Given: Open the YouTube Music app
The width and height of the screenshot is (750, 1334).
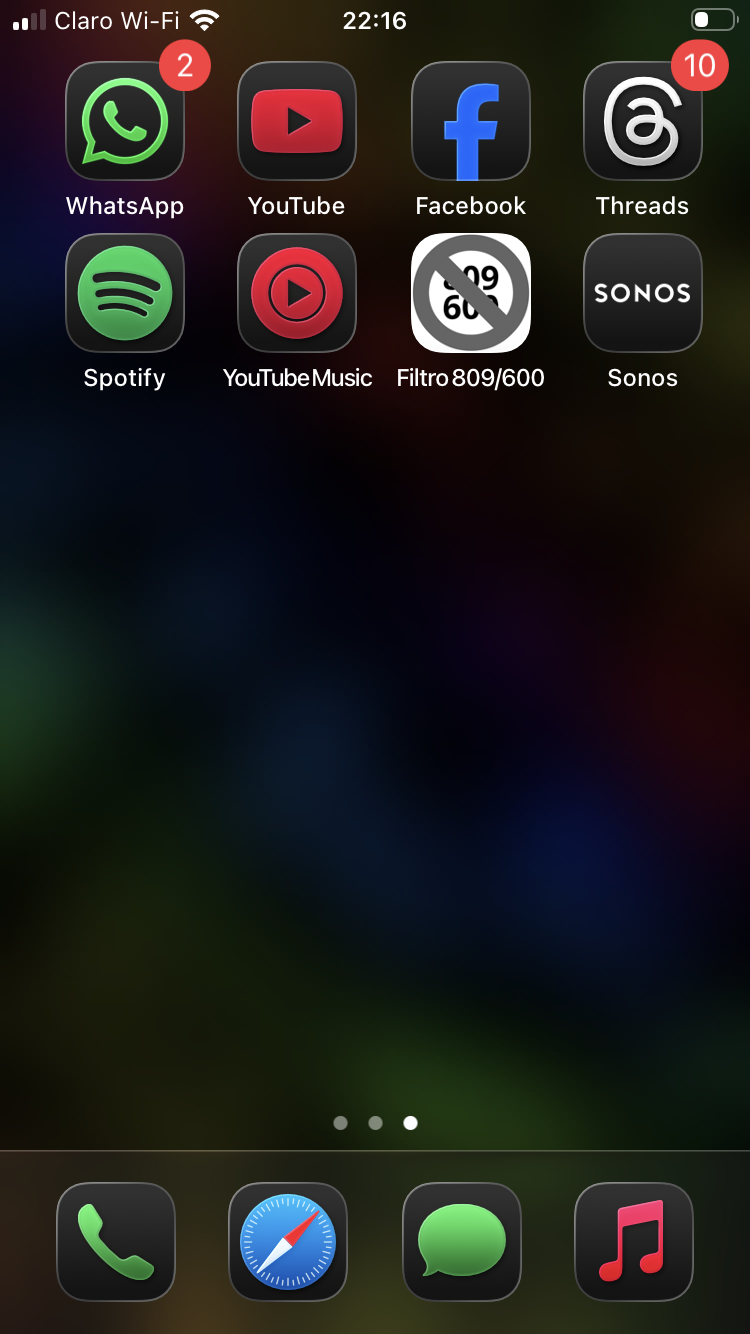Looking at the screenshot, I should tap(297, 293).
